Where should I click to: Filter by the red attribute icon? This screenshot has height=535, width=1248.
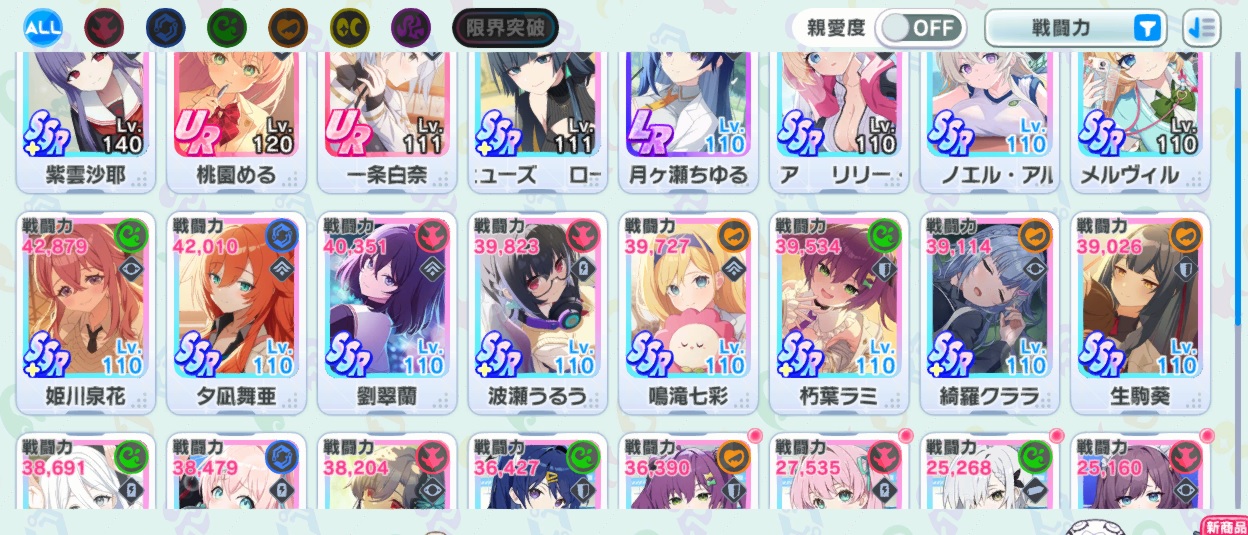pyautogui.click(x=102, y=27)
